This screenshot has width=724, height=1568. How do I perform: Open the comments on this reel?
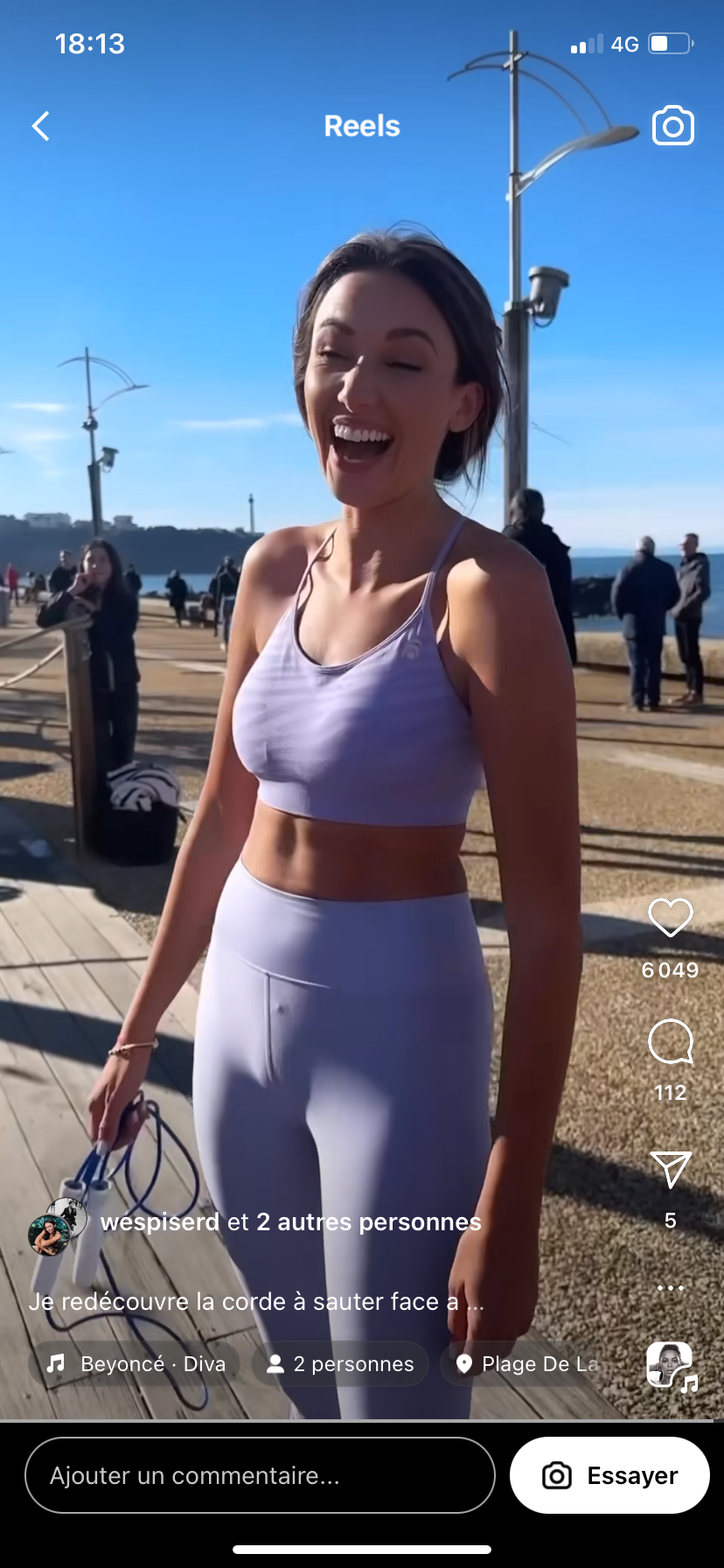[670, 1042]
